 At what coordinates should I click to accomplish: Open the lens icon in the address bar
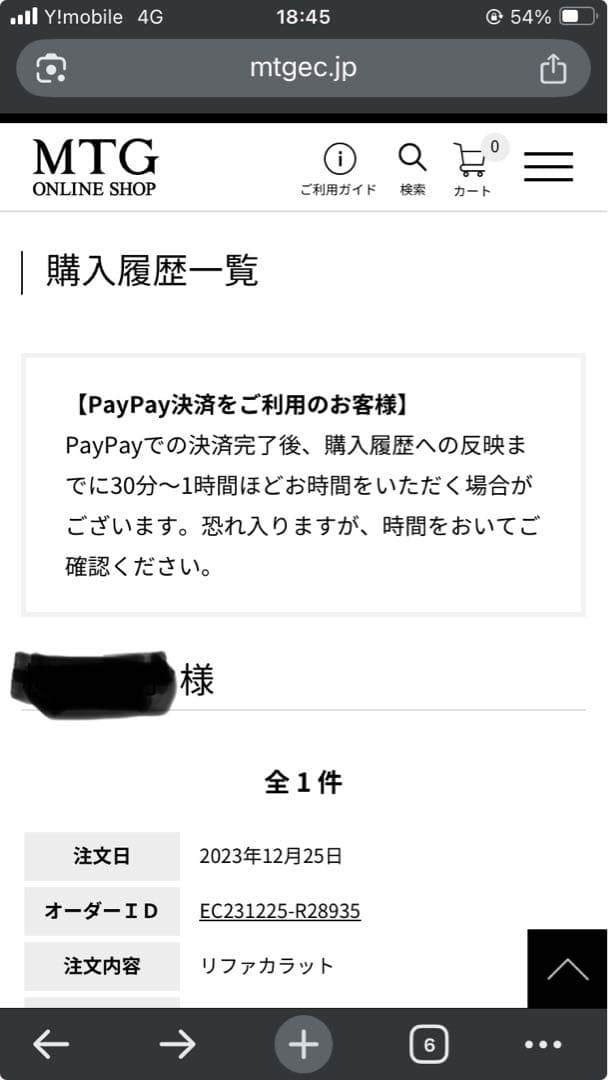[51, 68]
